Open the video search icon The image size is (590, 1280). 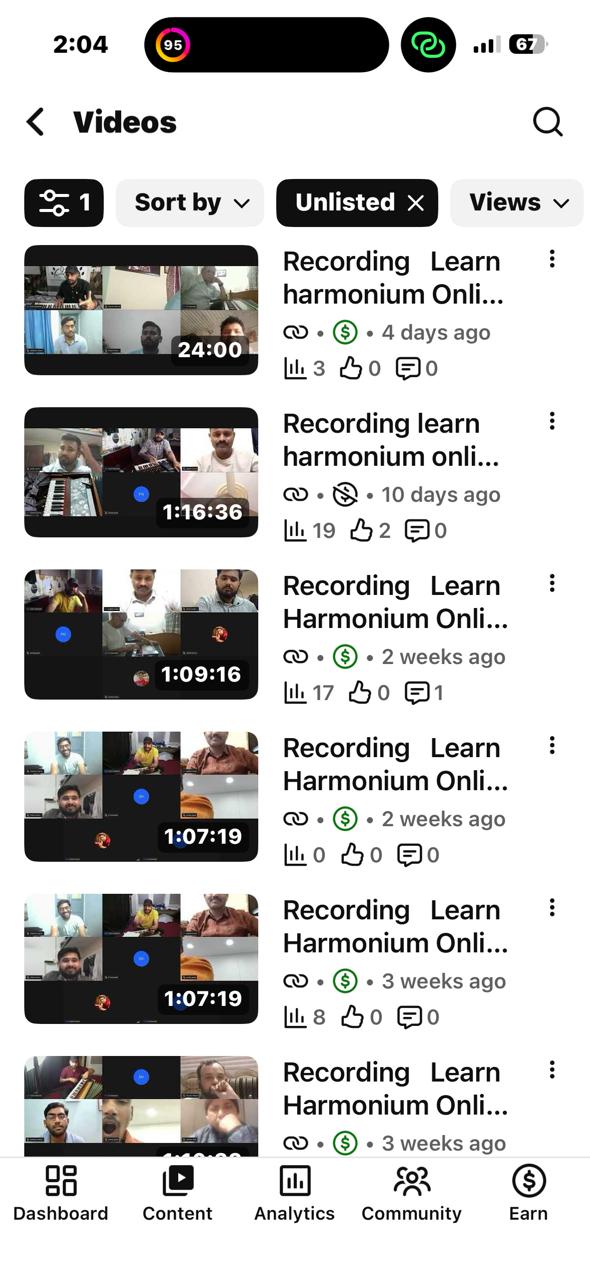(x=548, y=122)
